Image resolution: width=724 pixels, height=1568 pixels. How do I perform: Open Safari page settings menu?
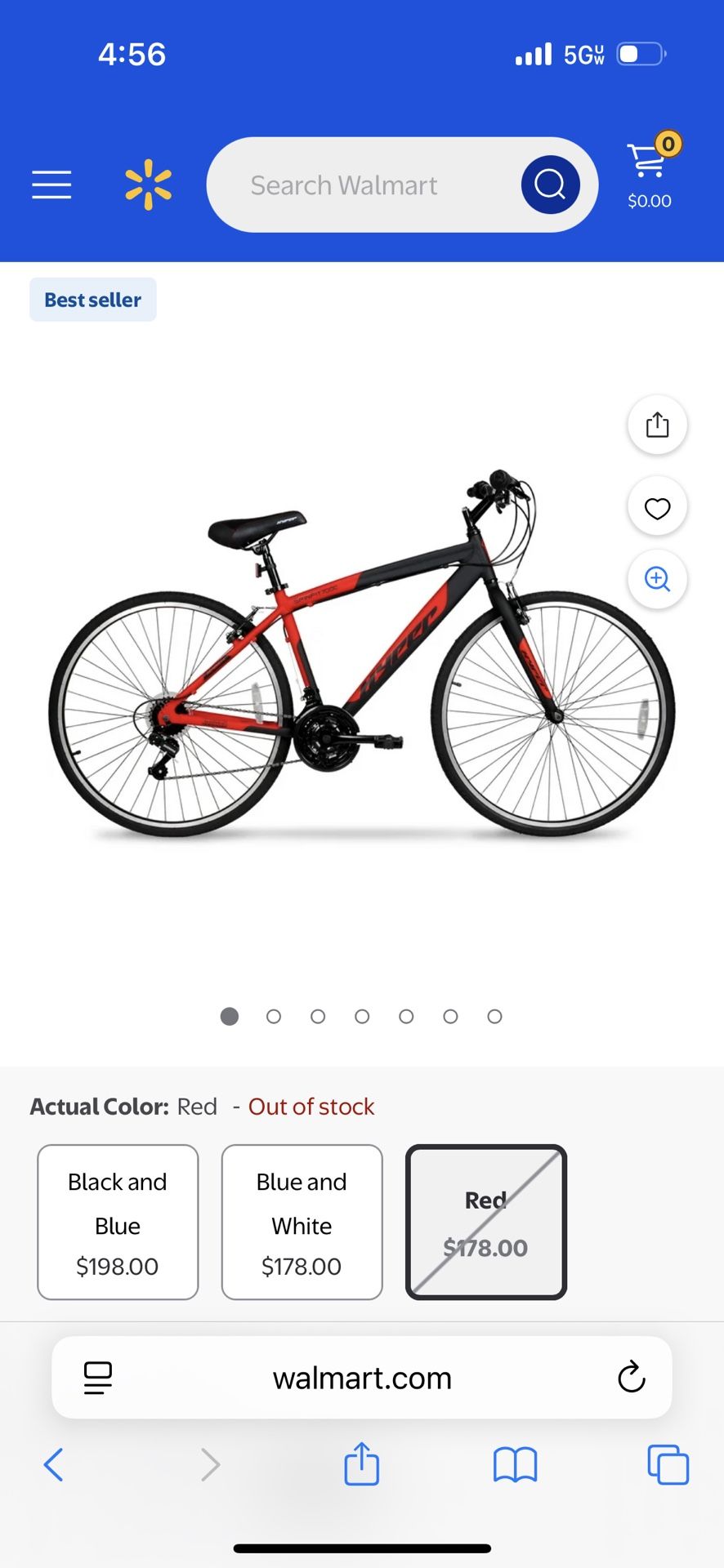(98, 1378)
